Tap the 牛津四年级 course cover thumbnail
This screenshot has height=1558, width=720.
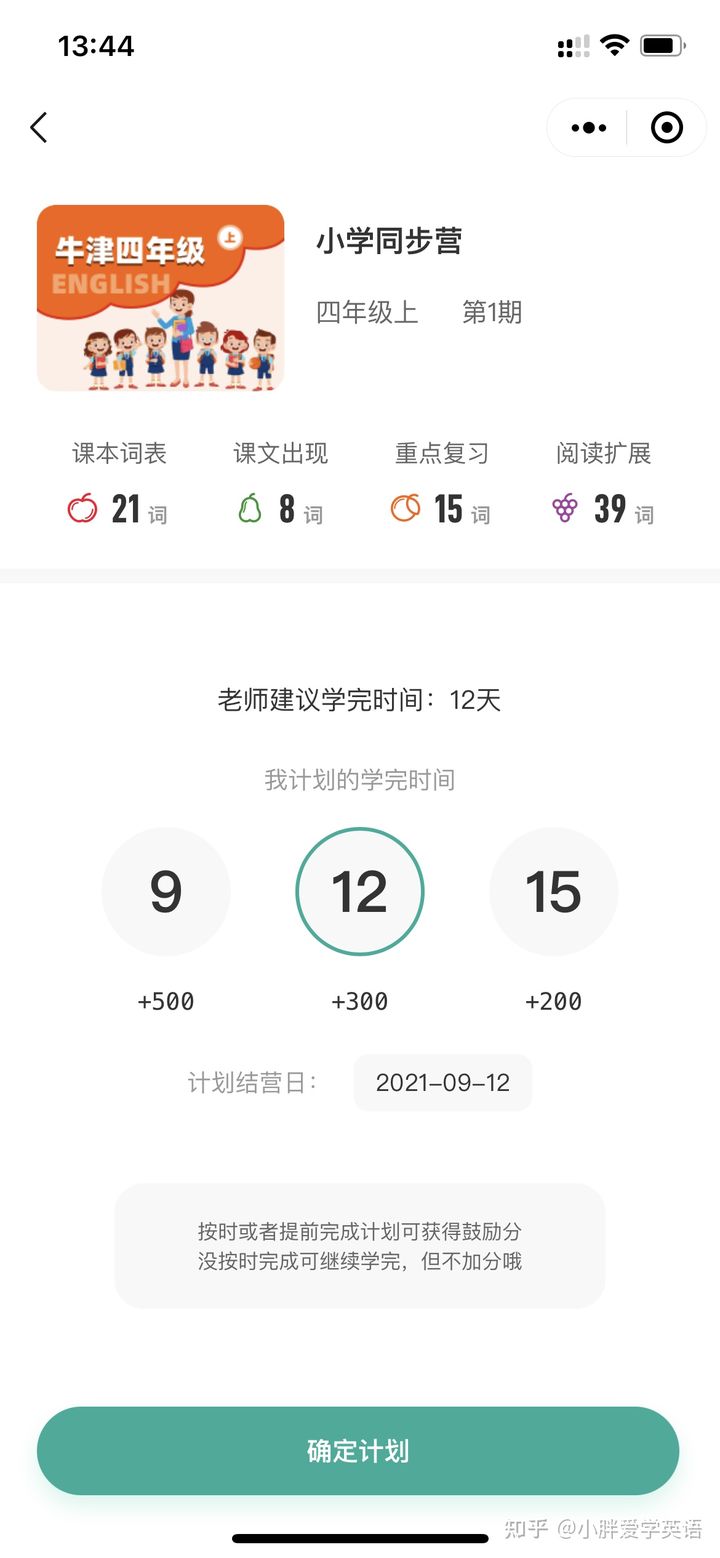point(160,298)
